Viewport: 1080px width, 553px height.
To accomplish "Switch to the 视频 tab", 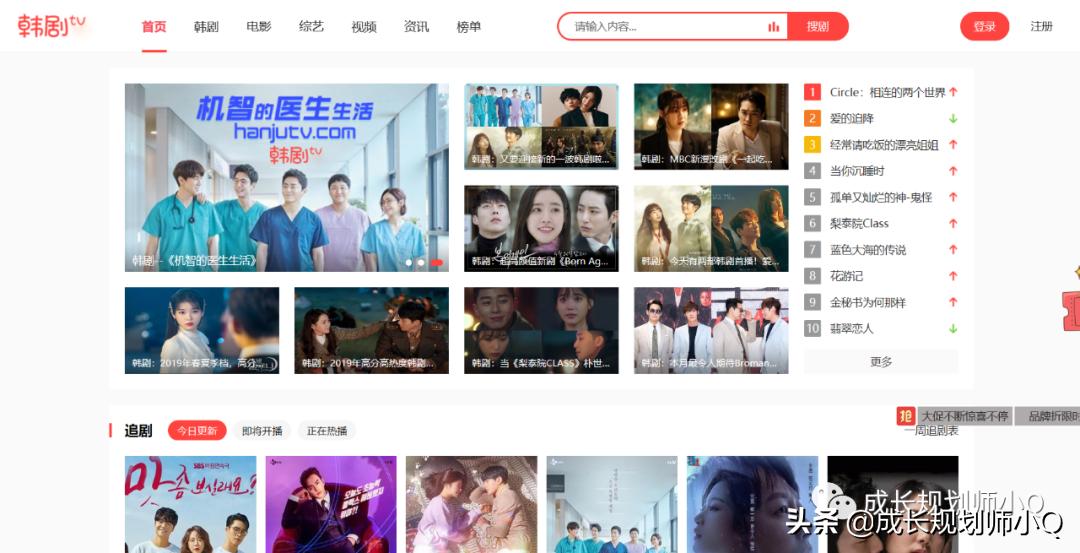I will [x=364, y=27].
